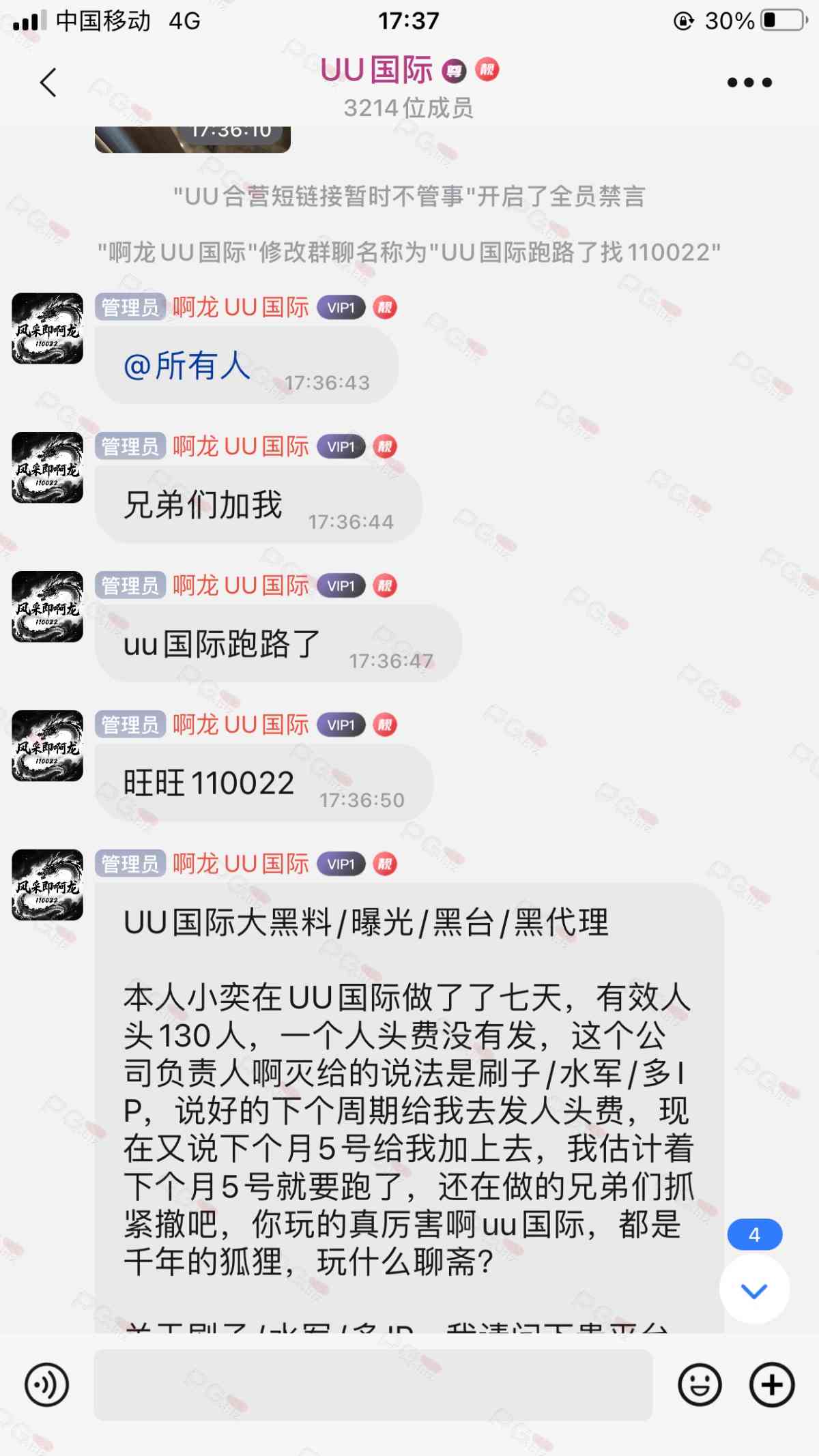This screenshot has height=1456, width=819.
Task: Tap the voice message icon
Action: pyautogui.click(x=46, y=1384)
